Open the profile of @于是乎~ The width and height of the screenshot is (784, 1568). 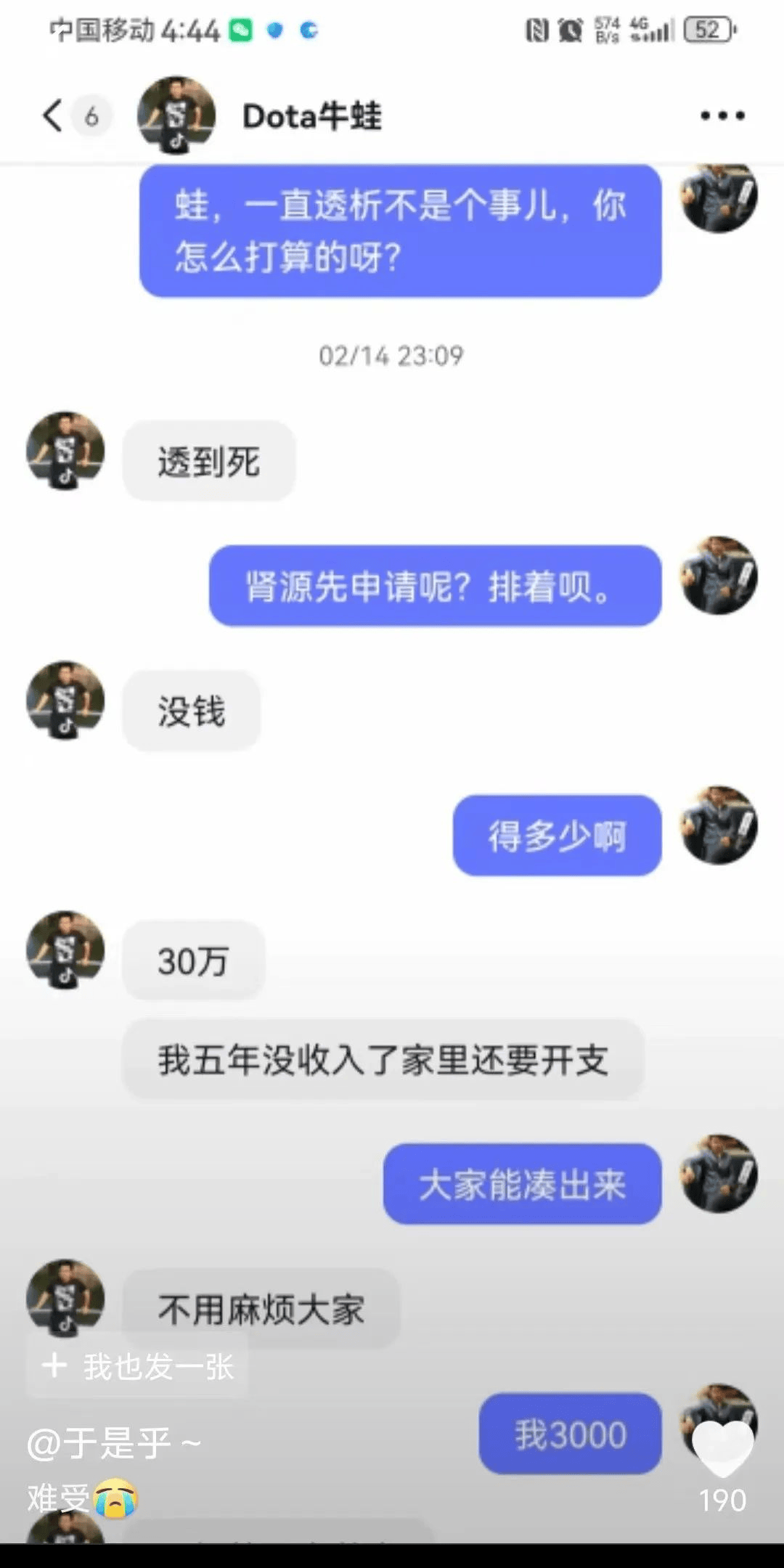click(114, 1443)
